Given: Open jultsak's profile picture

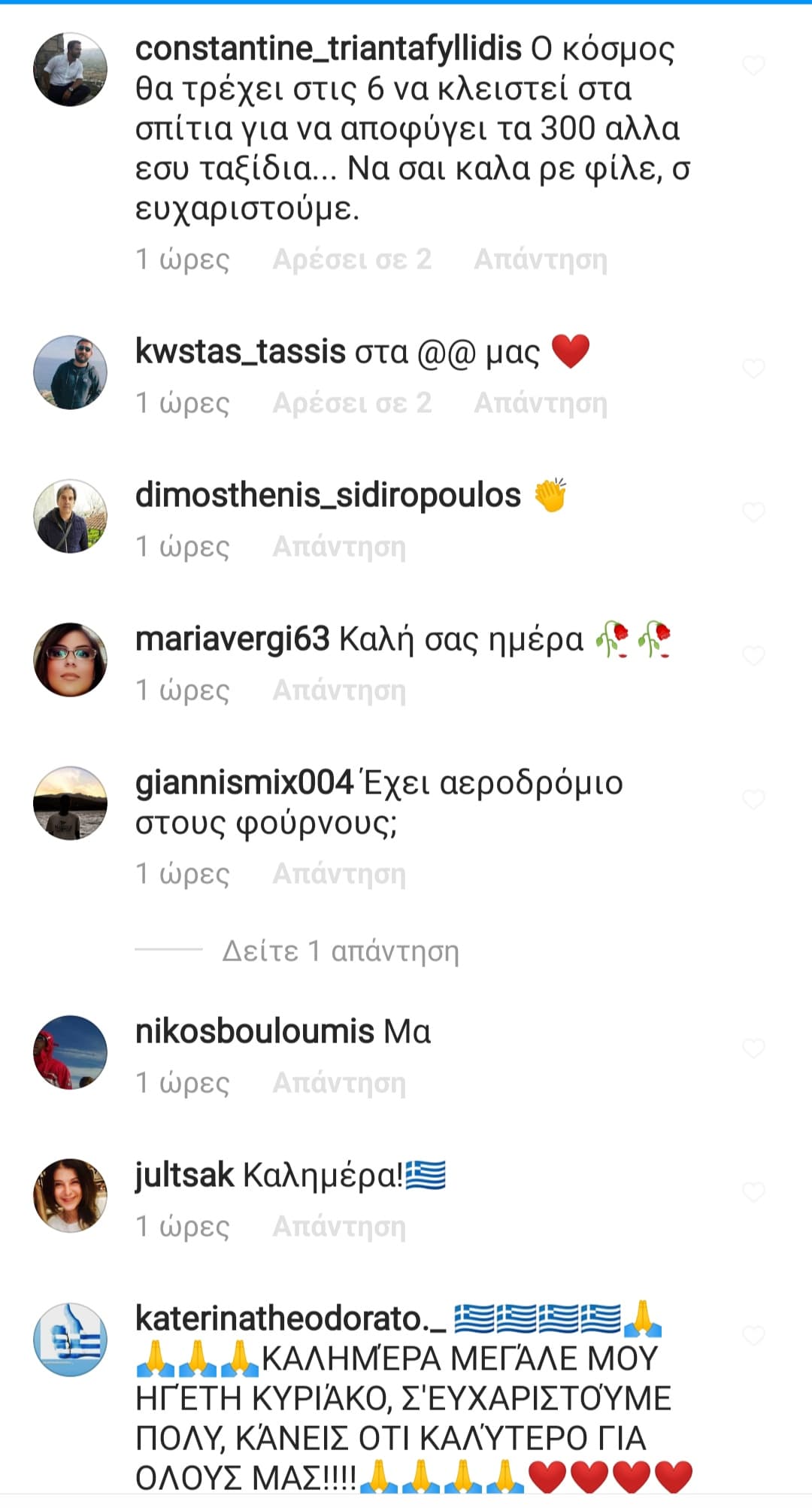Looking at the screenshot, I should pos(70,1195).
